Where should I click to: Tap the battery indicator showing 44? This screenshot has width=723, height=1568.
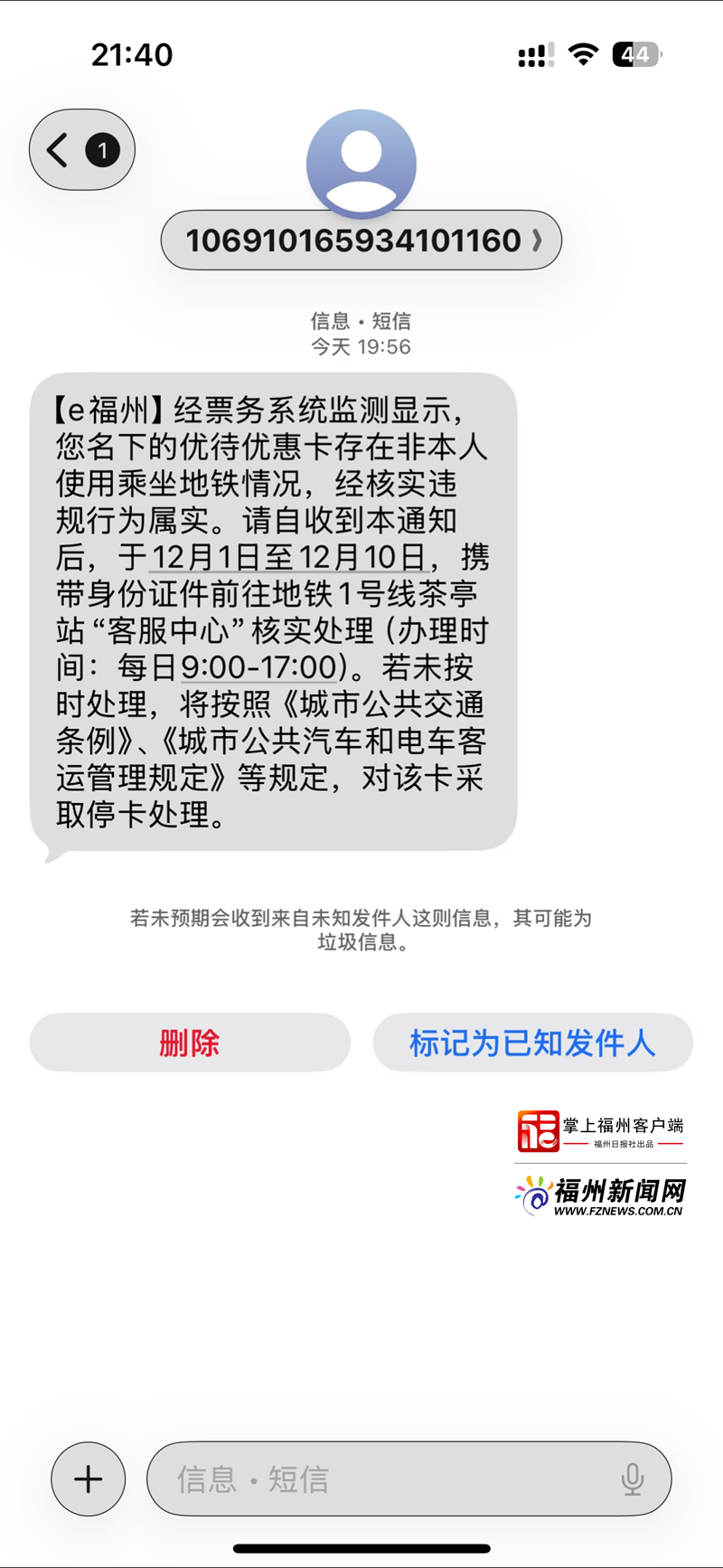tap(636, 54)
